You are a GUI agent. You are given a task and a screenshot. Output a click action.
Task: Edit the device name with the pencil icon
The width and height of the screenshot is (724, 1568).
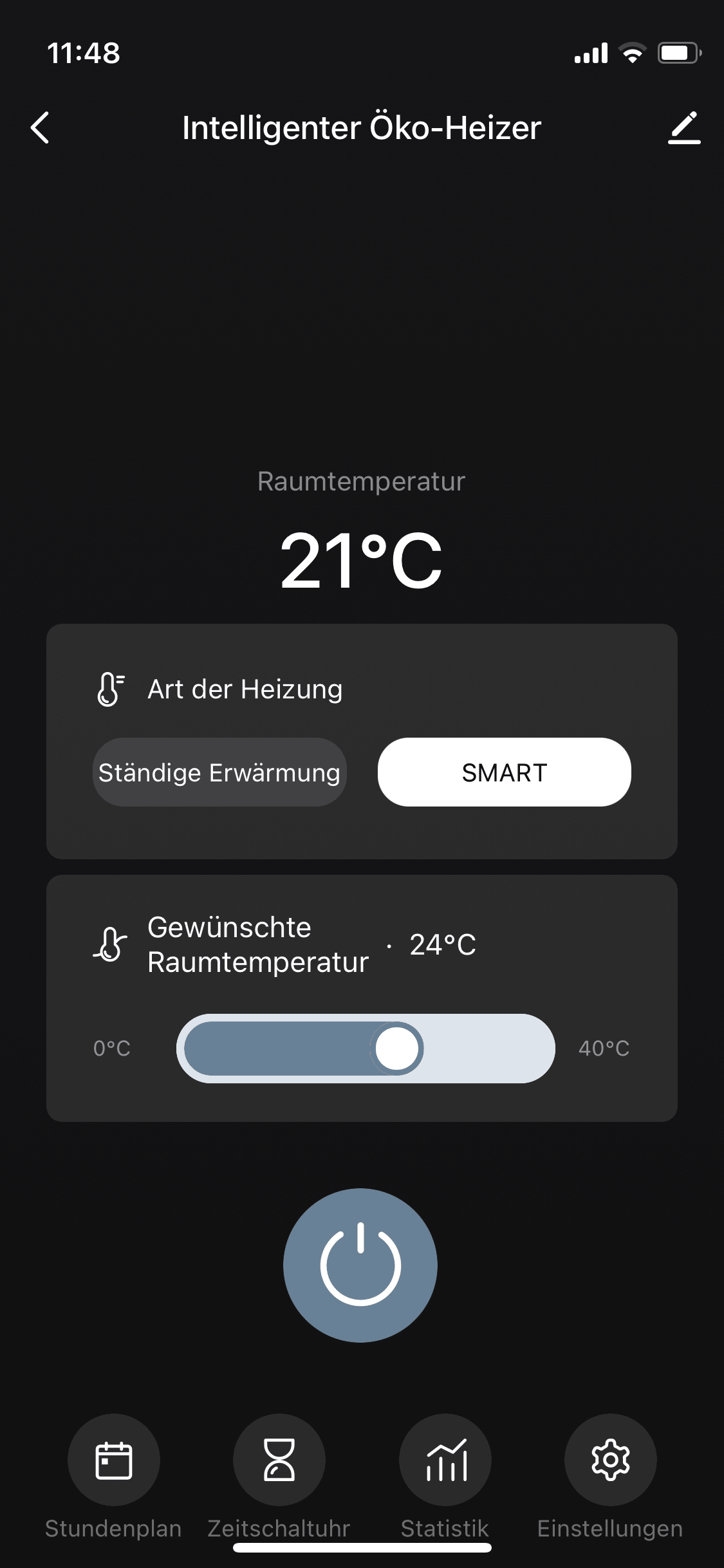pos(683,127)
